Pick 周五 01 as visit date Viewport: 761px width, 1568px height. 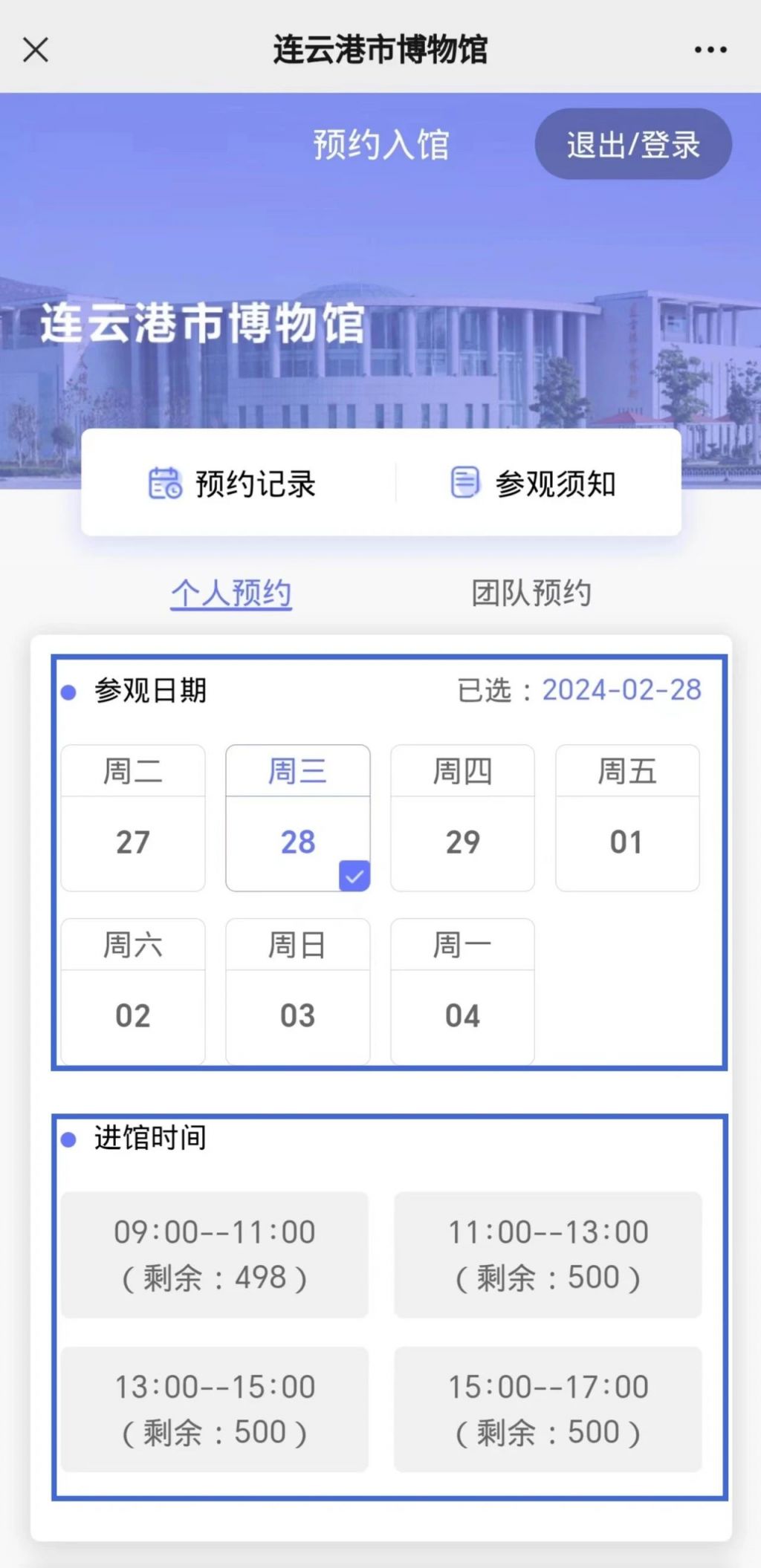(x=627, y=818)
